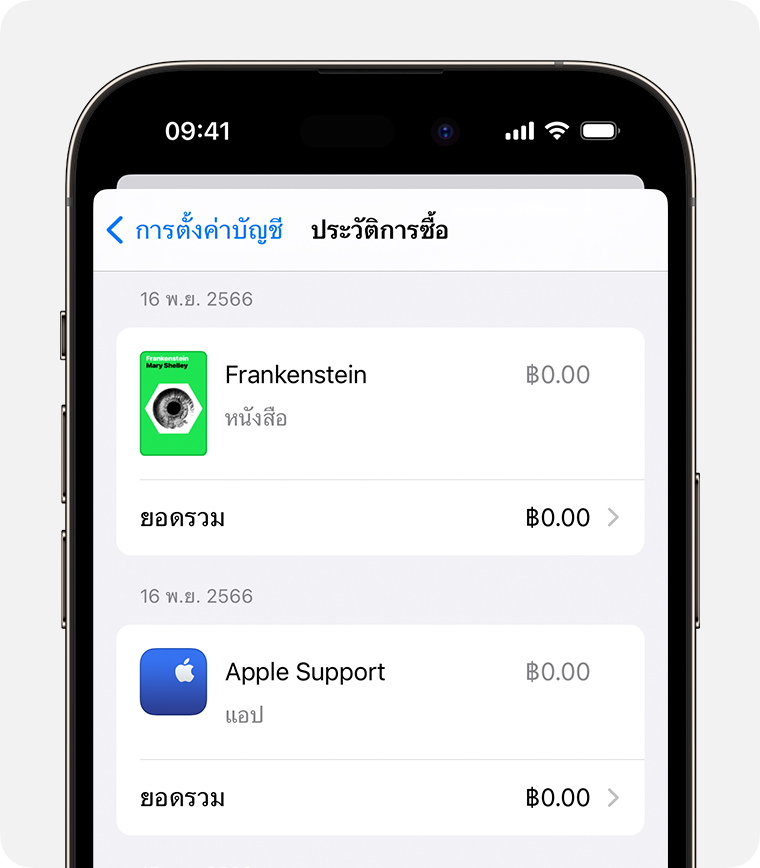Open the Apple Support app purchase
760x868 pixels.
point(380,691)
